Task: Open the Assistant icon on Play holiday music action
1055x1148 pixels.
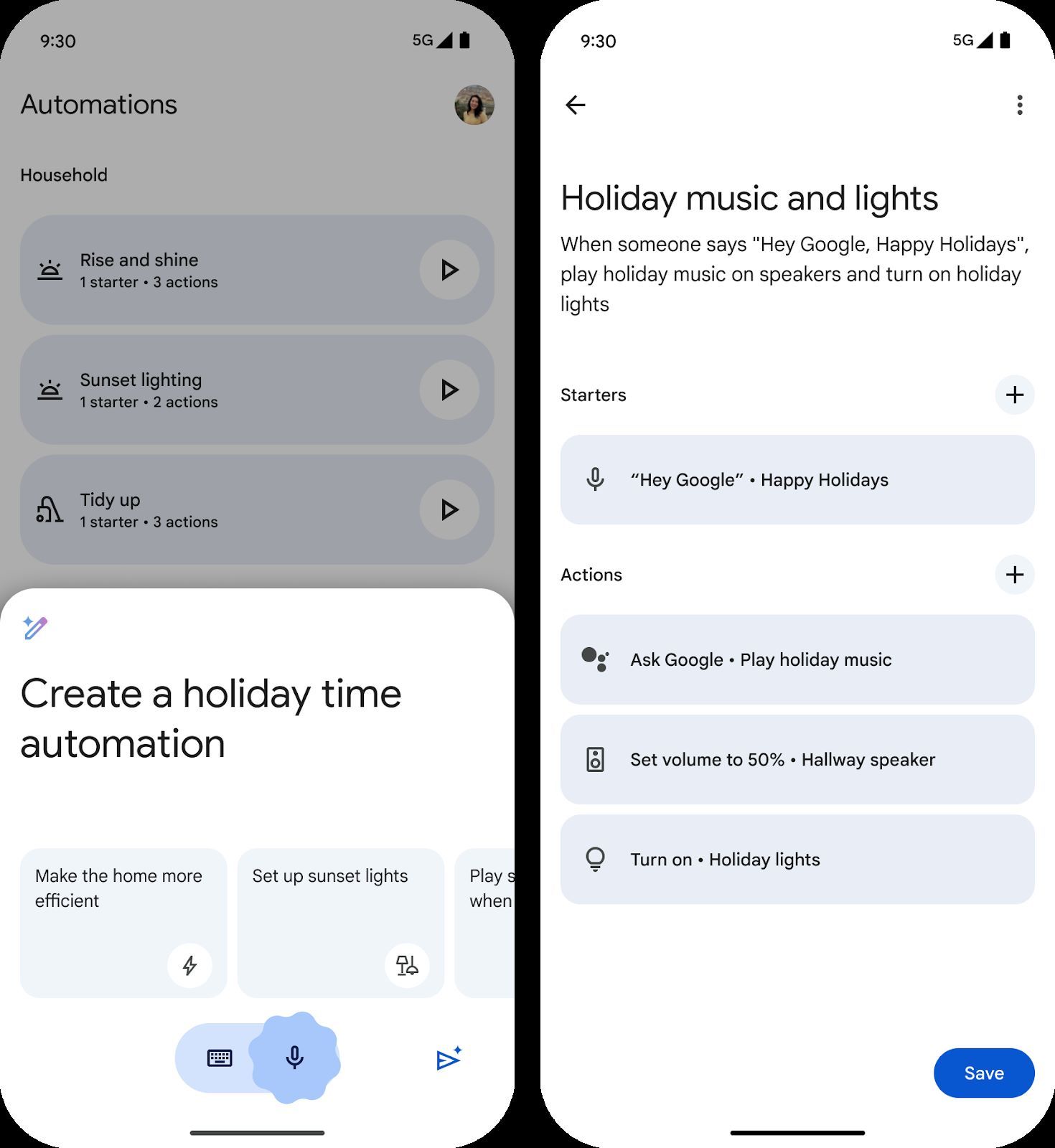Action: tap(596, 659)
